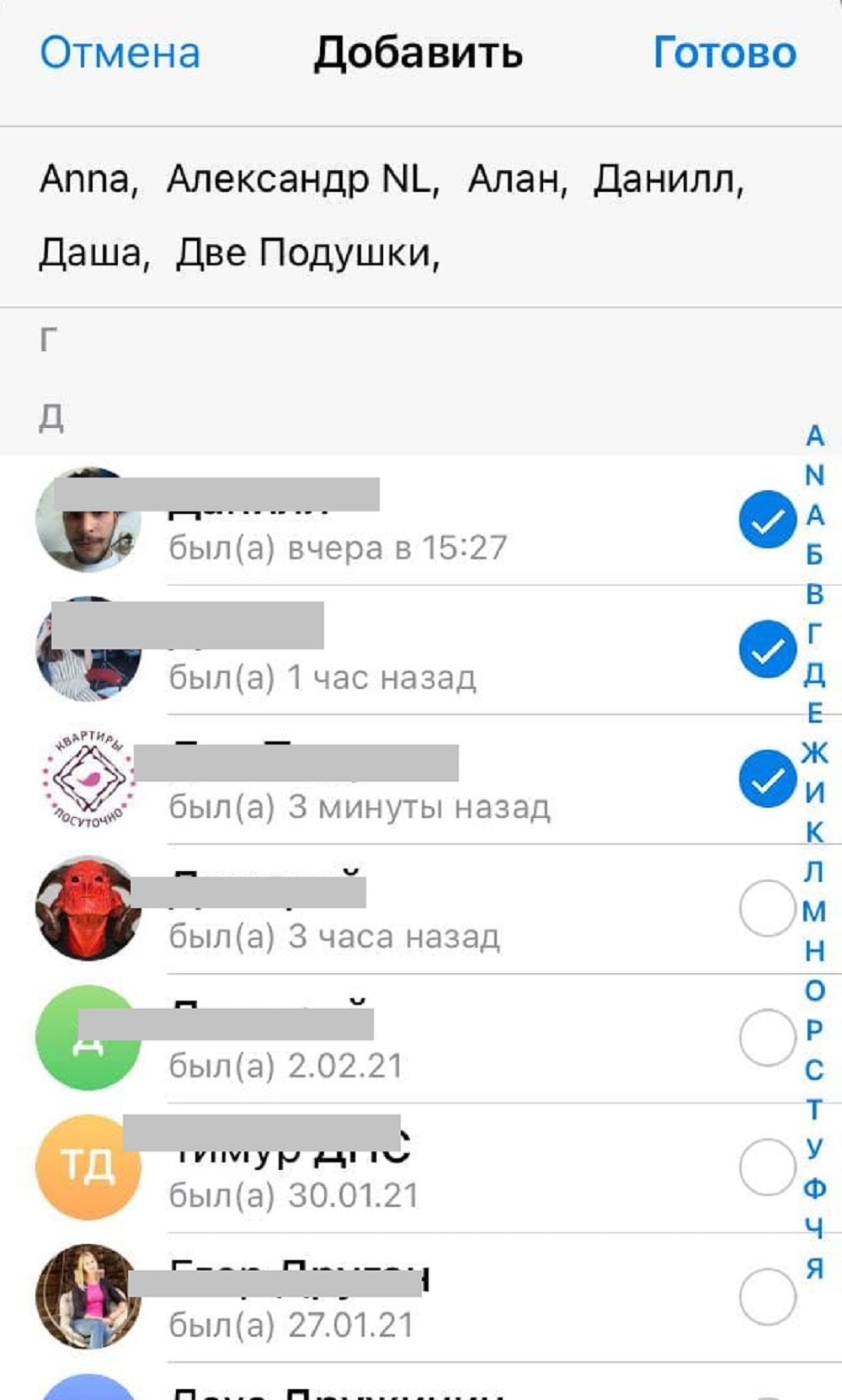Focus the selected members search field
This screenshot has width=842, height=1400.
(421, 216)
